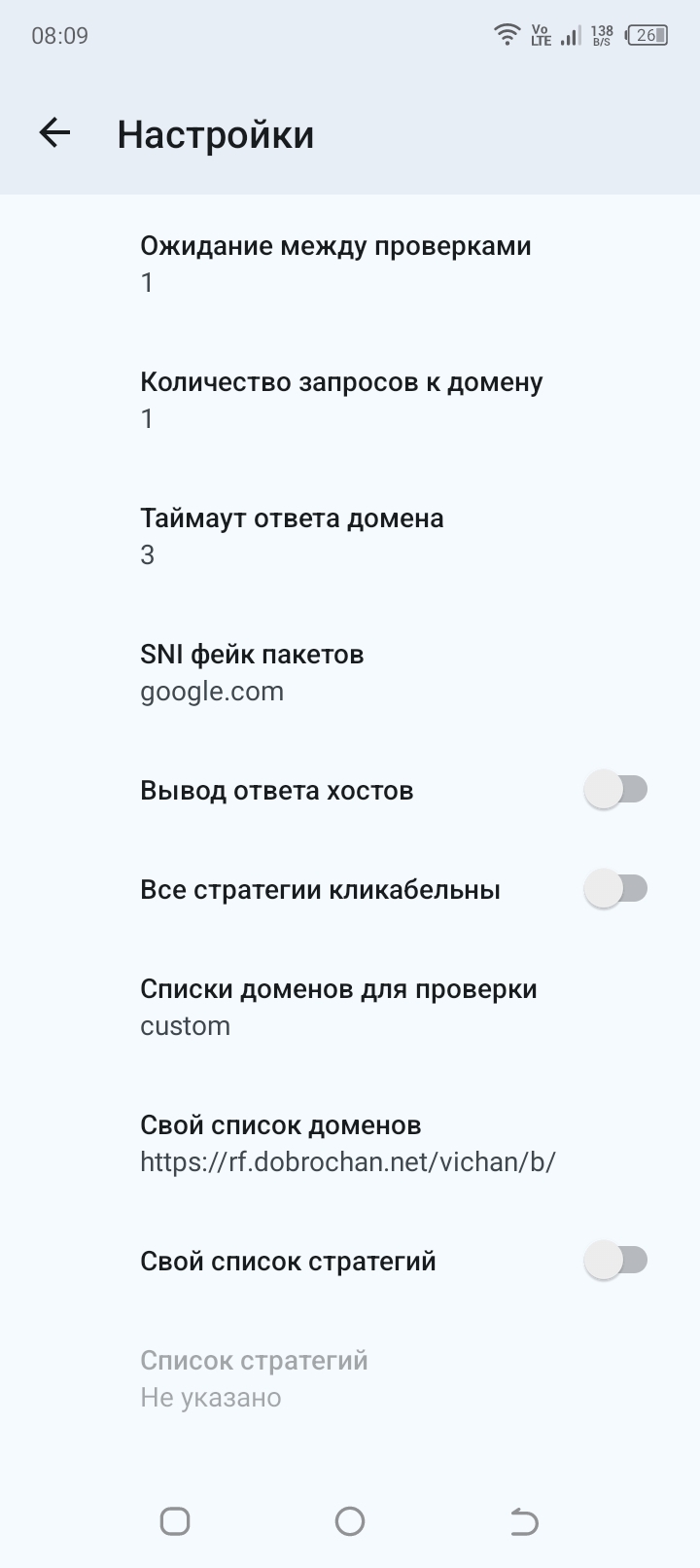The width and height of the screenshot is (700, 1568).
Task: Tap the cellular signal strength icon
Action: (x=569, y=35)
